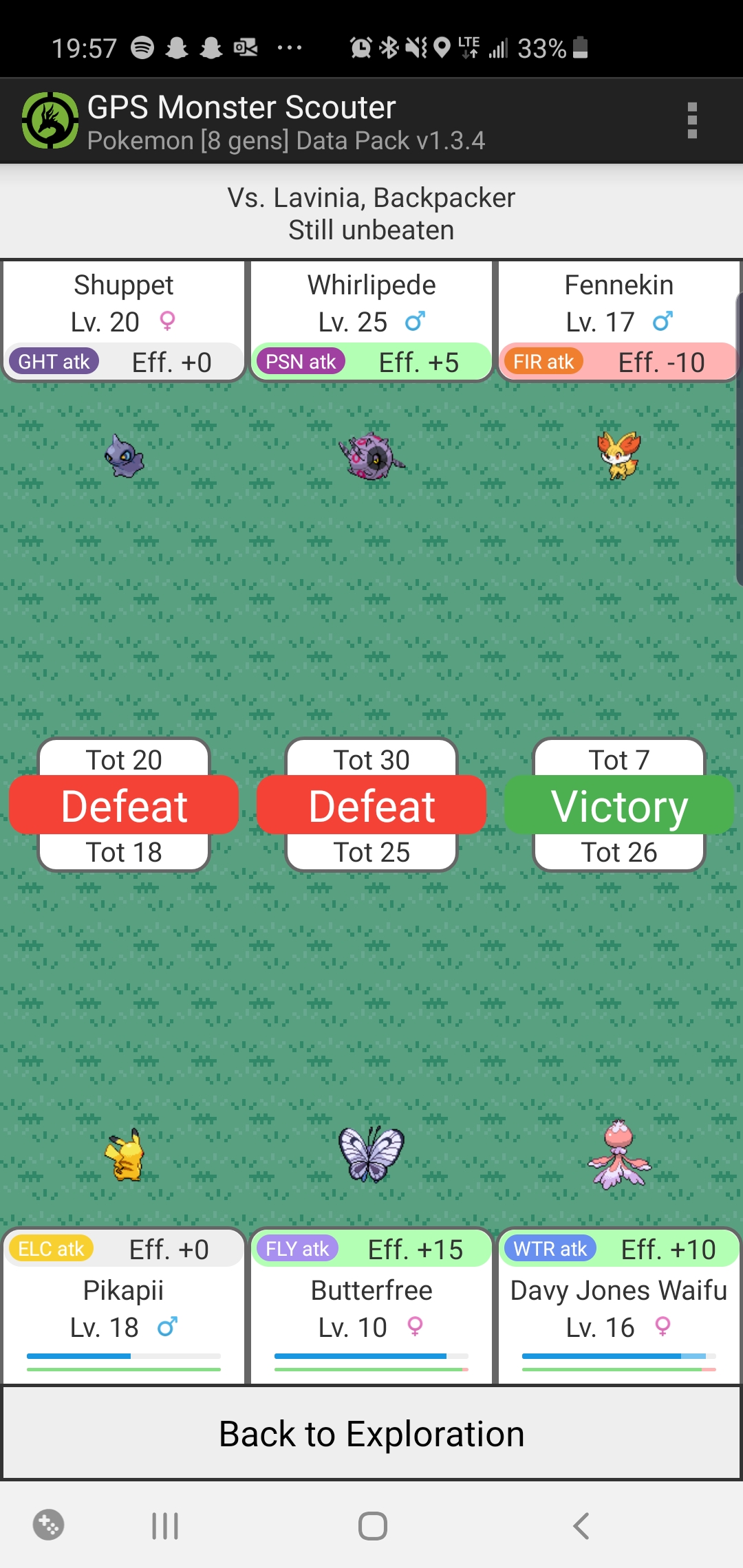Tap Back to Exploration button
743x1568 pixels.
point(371,1433)
